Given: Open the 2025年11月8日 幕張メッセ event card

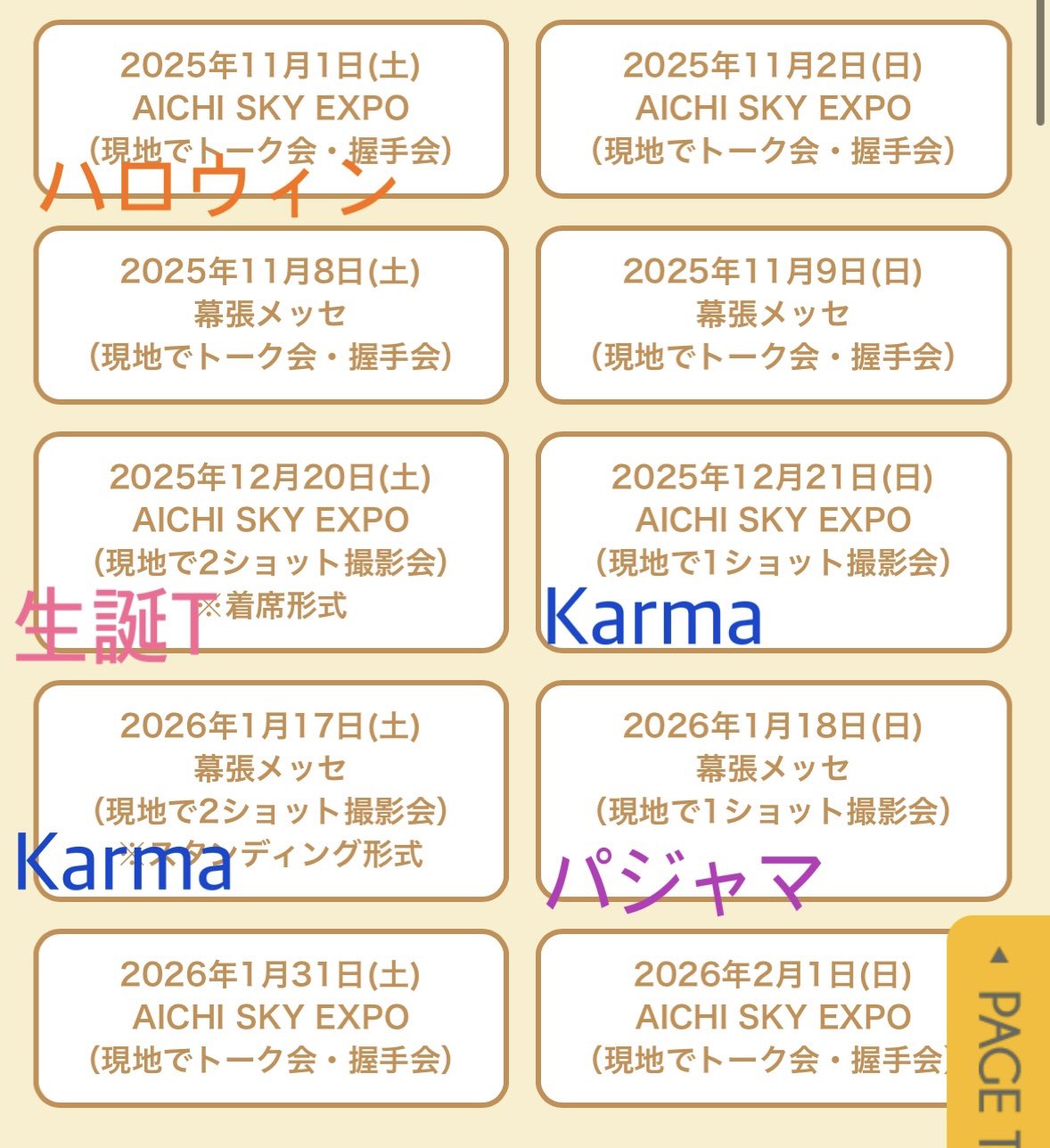Looking at the screenshot, I should [271, 314].
